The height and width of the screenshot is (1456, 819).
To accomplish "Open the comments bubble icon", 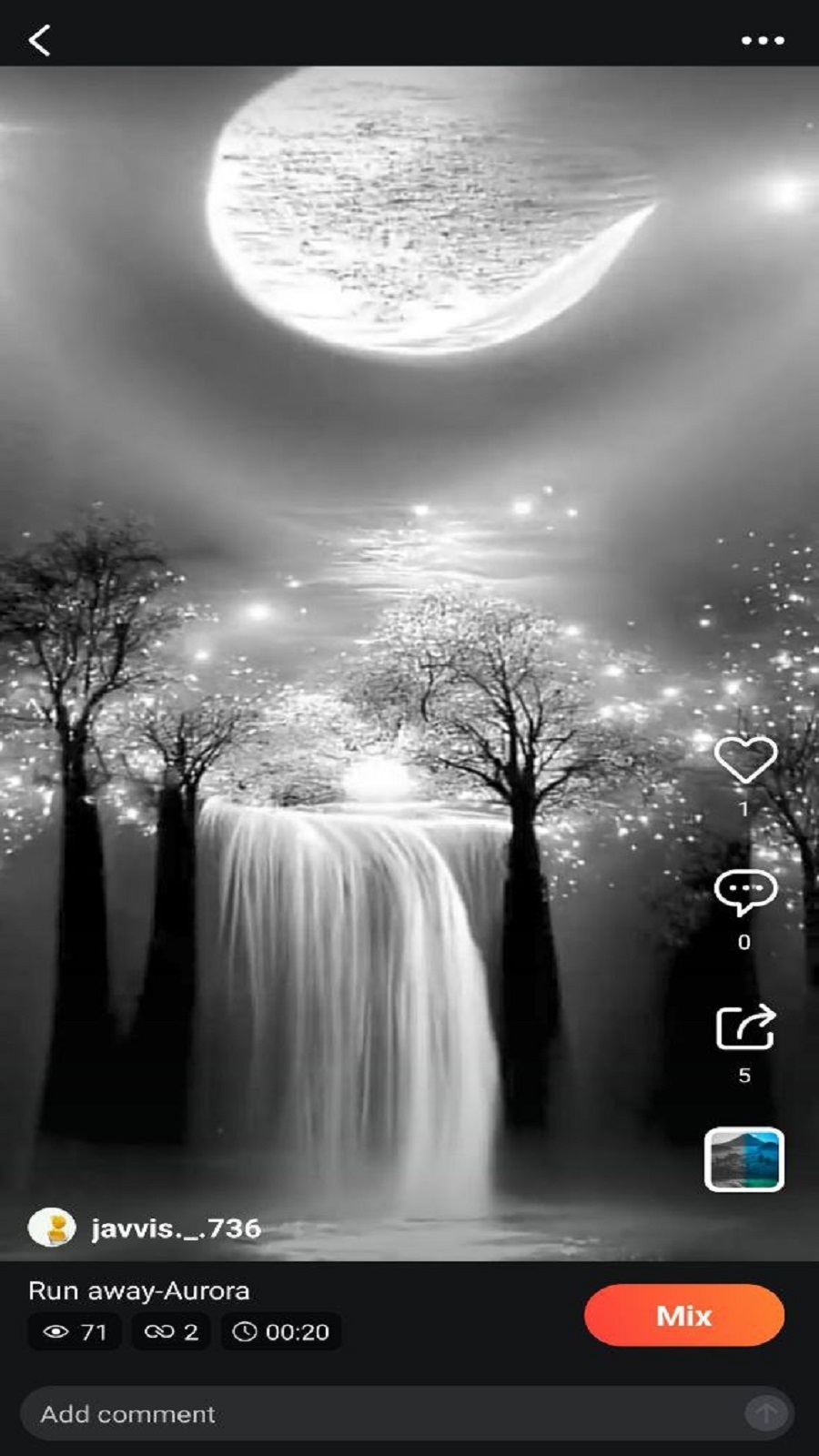I will point(744,893).
